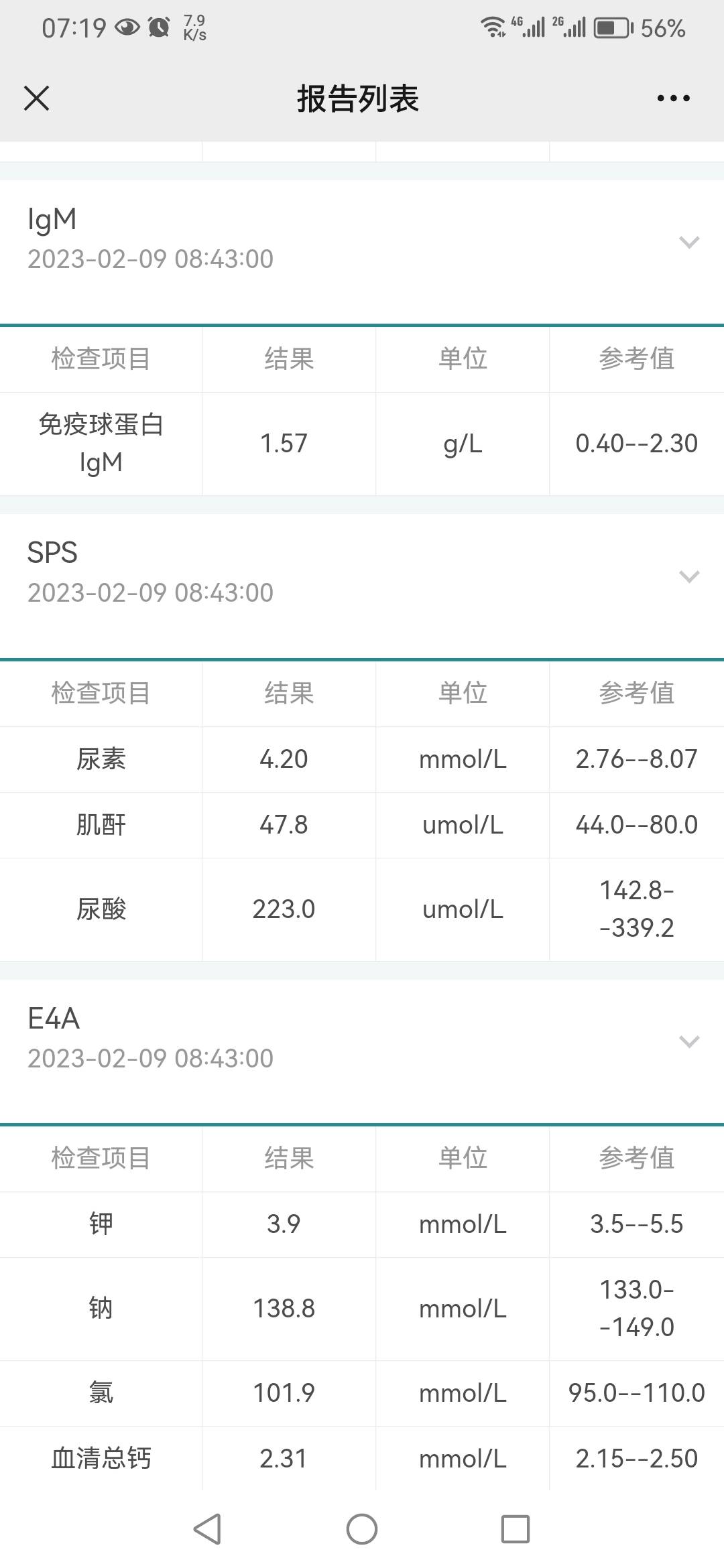Tap the Wi-Fi icon in status bar
The width and height of the screenshot is (724, 1568).
(494, 27)
